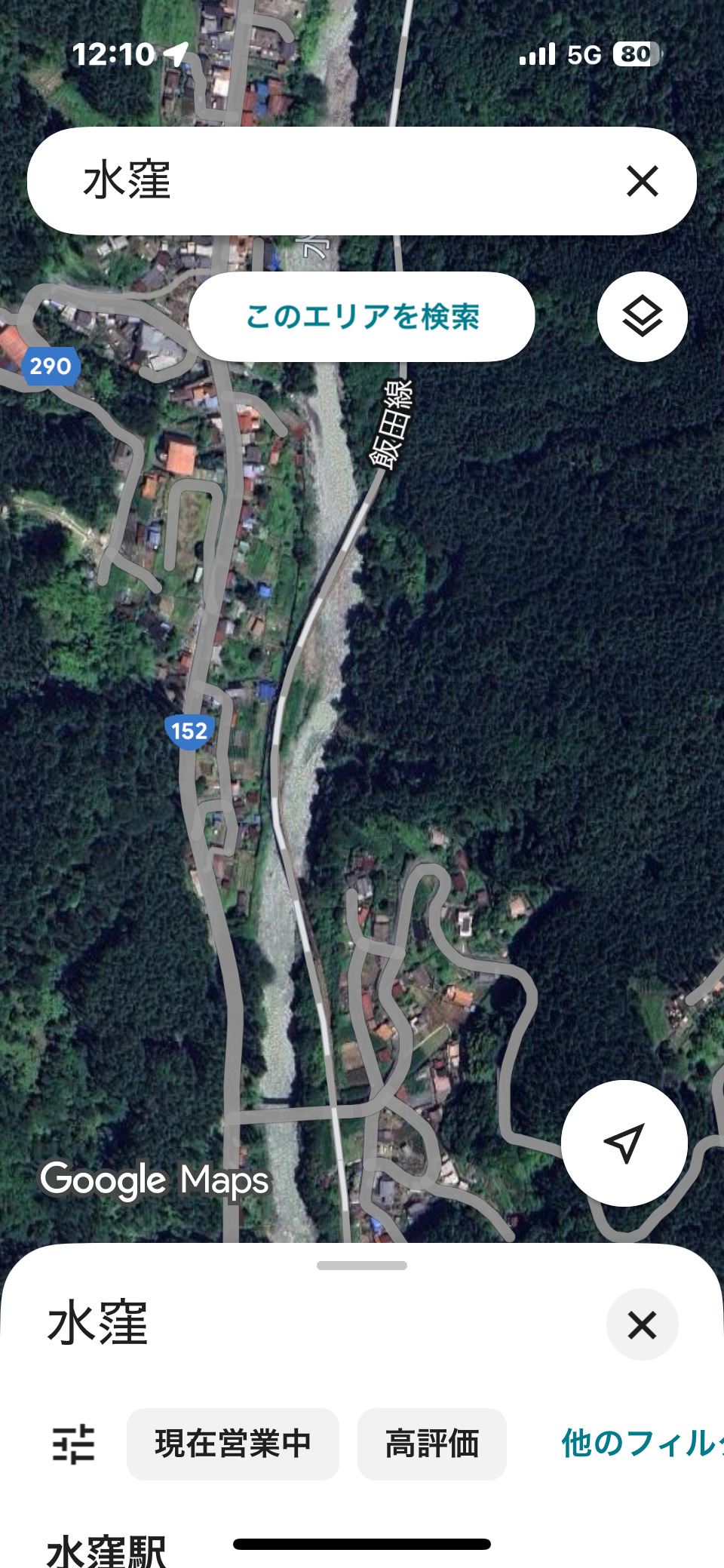Open the map layers selector
The image size is (724, 1568).
pyautogui.click(x=642, y=317)
